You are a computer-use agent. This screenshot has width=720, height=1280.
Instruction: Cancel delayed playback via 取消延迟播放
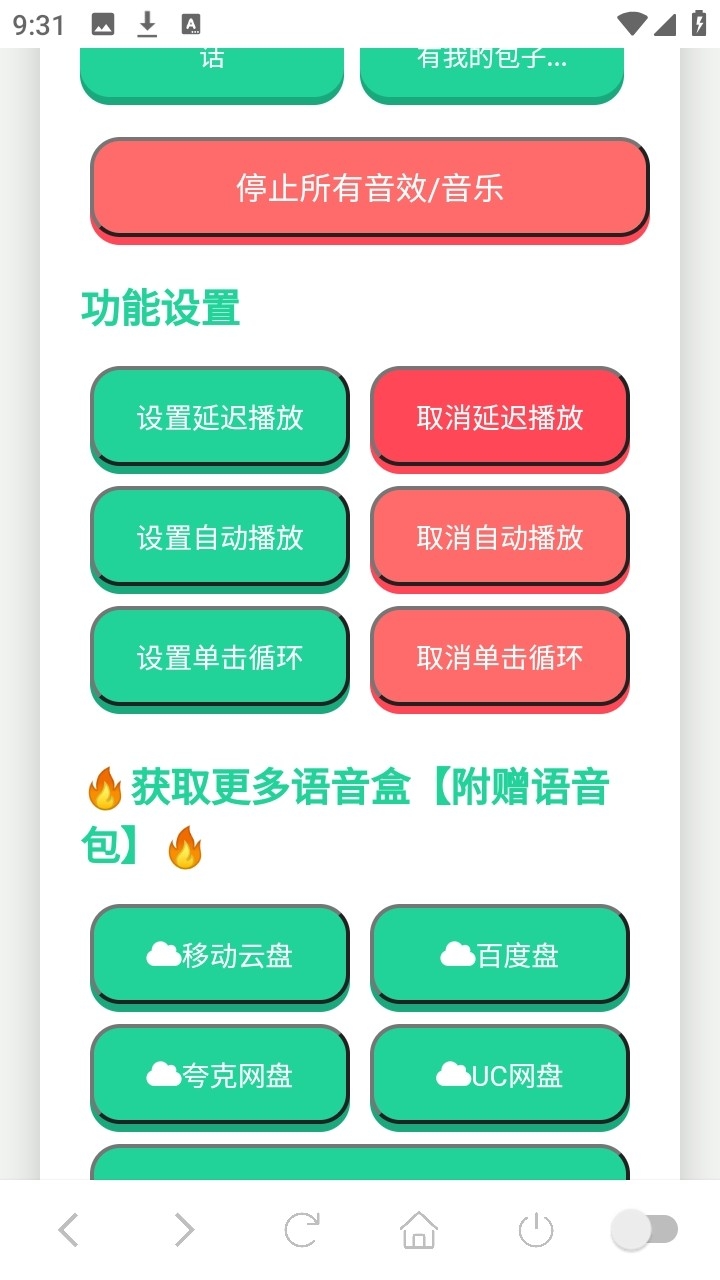click(x=500, y=417)
